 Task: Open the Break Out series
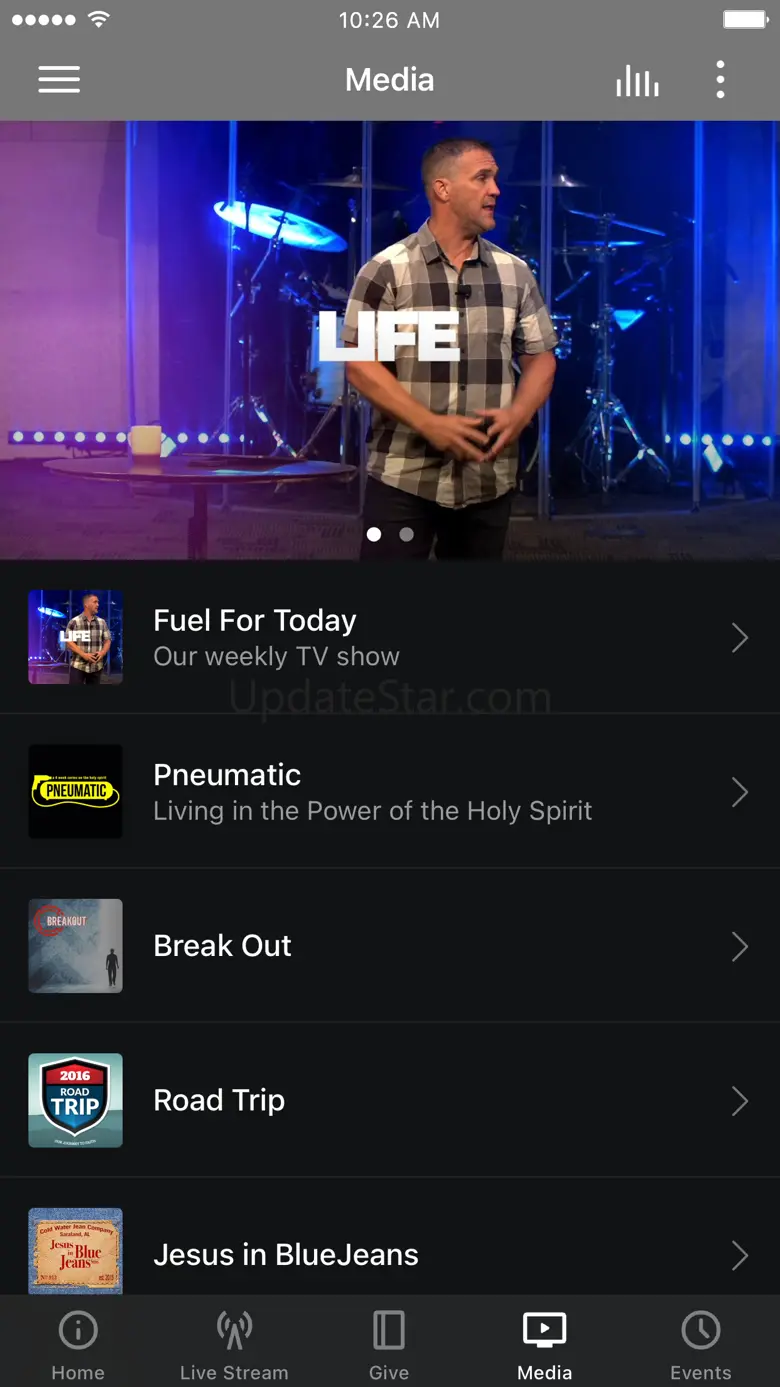(x=390, y=946)
